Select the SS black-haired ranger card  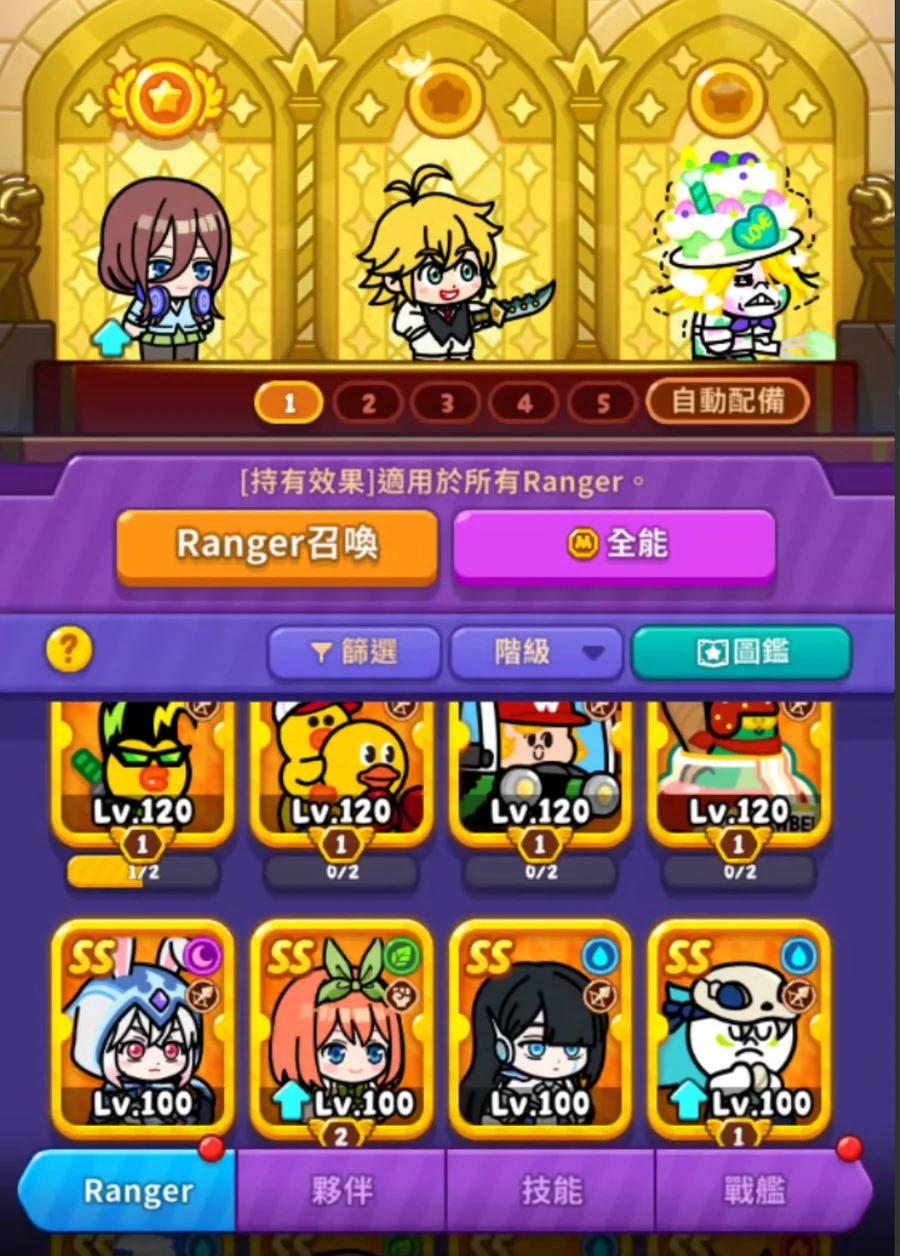541,1030
